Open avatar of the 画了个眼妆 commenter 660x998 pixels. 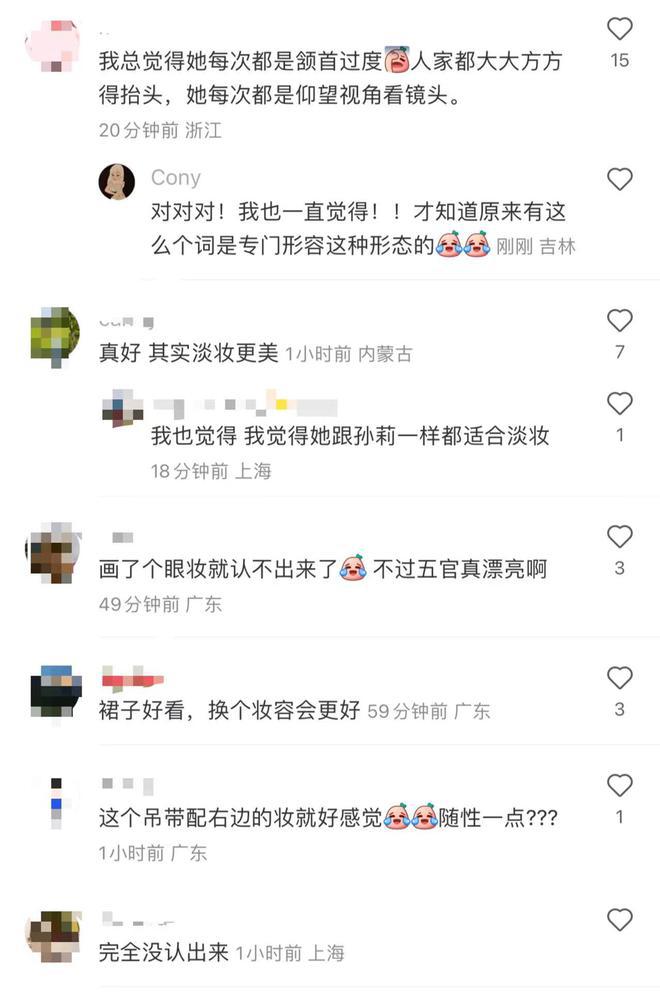(x=54, y=553)
